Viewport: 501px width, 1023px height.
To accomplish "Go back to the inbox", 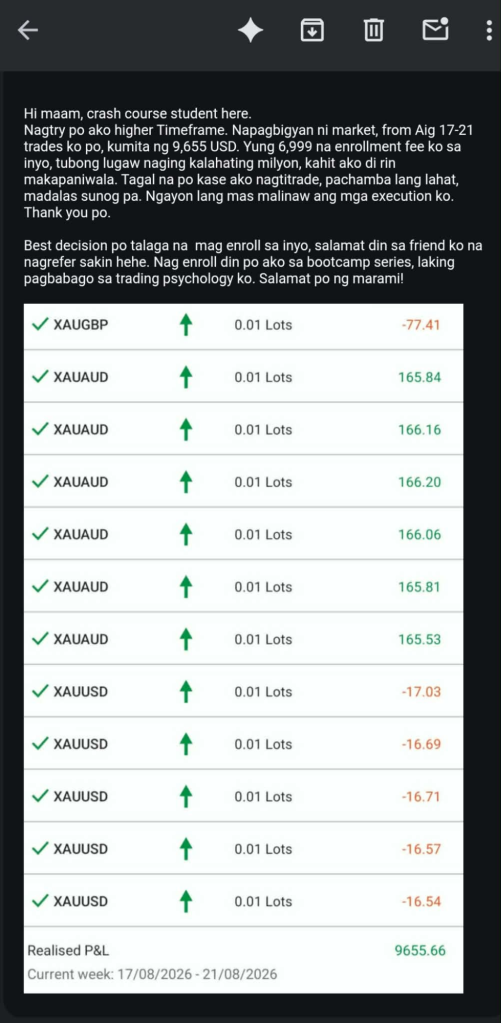I will point(27,30).
